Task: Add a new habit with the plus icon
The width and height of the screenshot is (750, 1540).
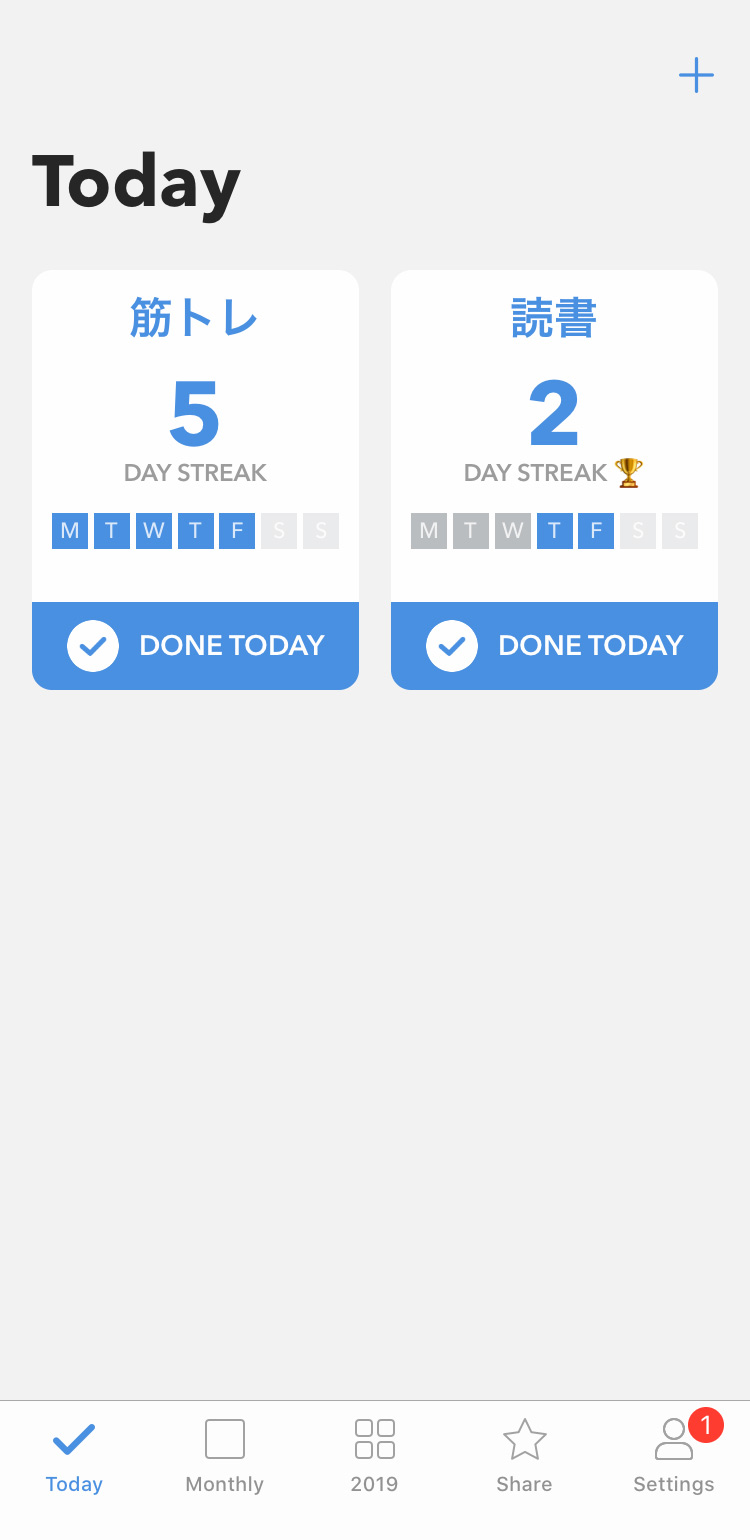Action: coord(696,75)
